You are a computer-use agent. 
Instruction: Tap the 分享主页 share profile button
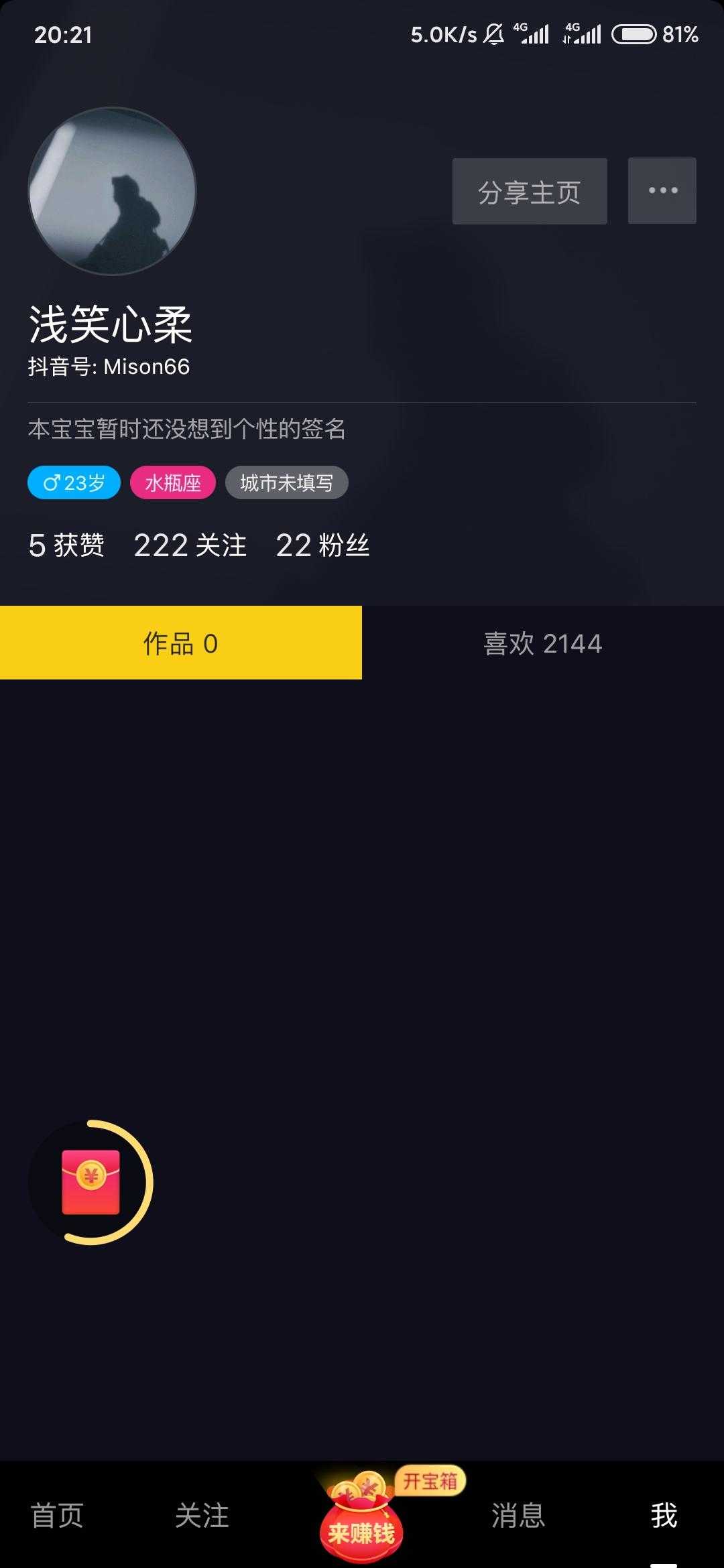point(529,190)
